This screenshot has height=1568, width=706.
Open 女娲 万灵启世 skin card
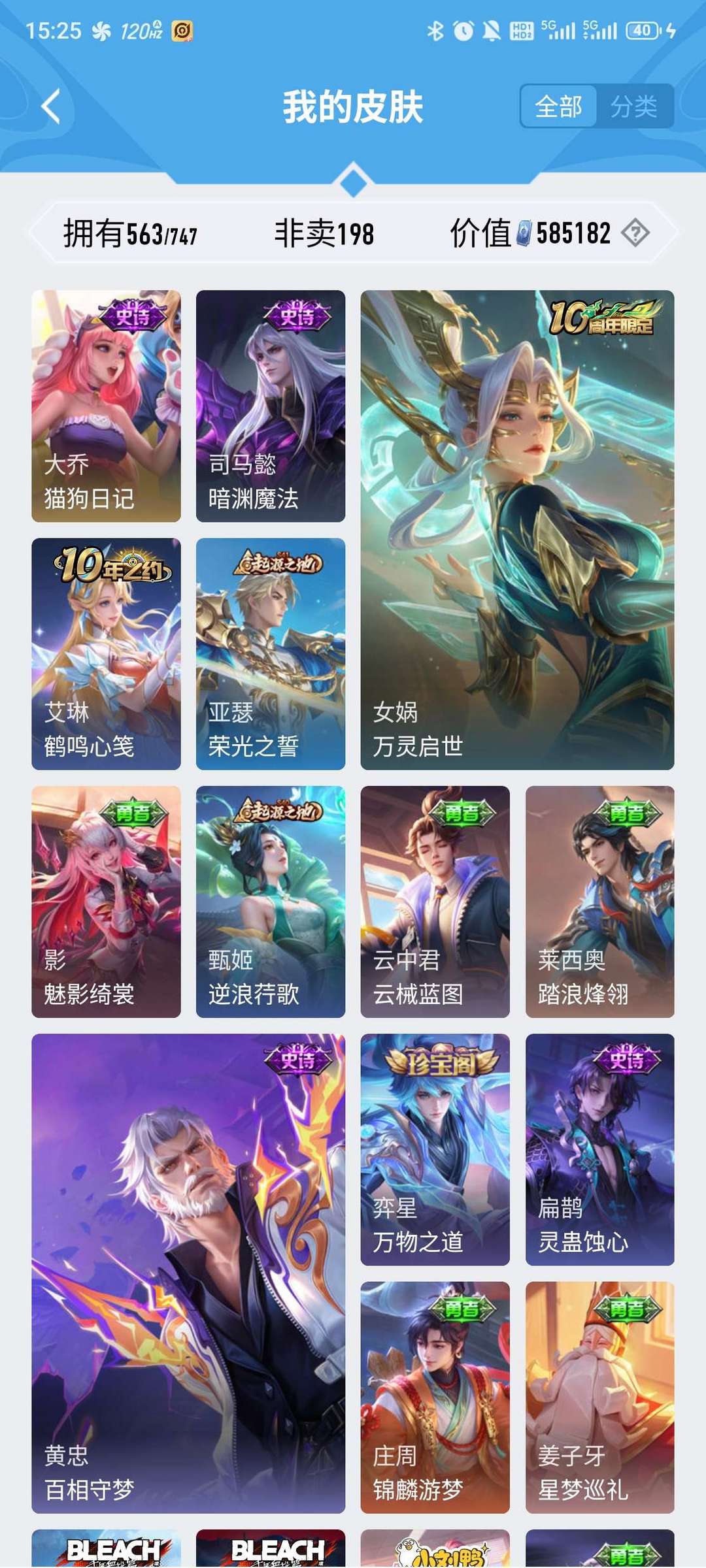(x=517, y=529)
